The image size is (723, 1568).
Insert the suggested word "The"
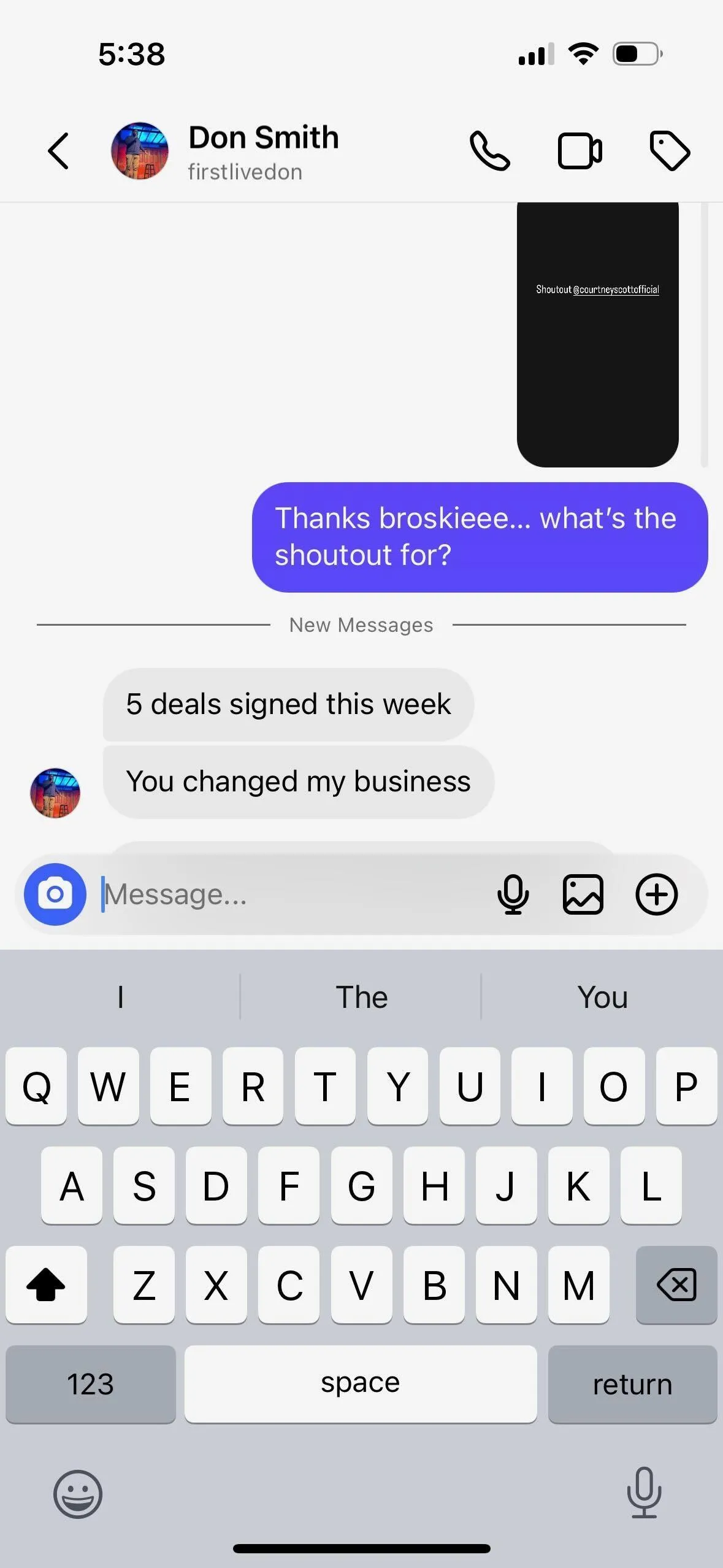click(361, 997)
